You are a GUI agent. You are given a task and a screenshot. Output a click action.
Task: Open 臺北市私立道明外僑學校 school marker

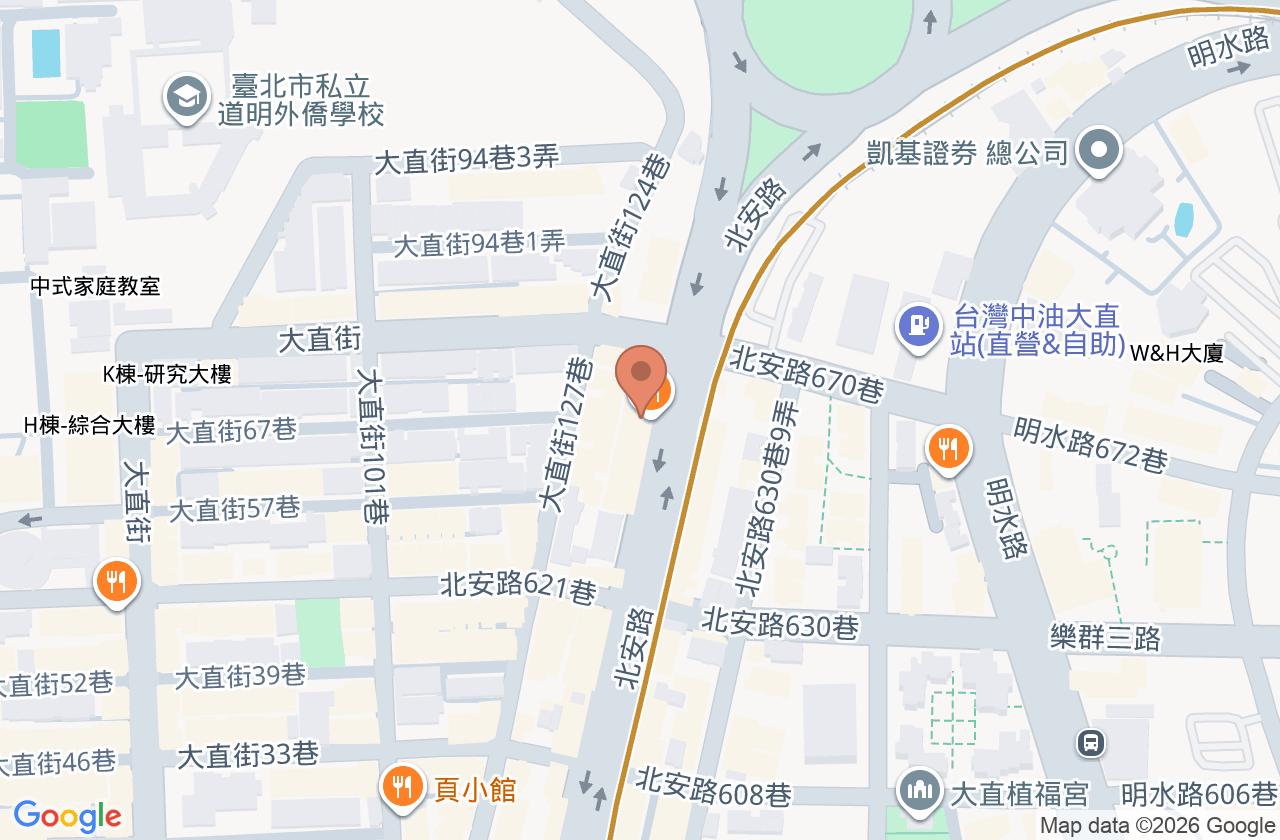point(187,99)
